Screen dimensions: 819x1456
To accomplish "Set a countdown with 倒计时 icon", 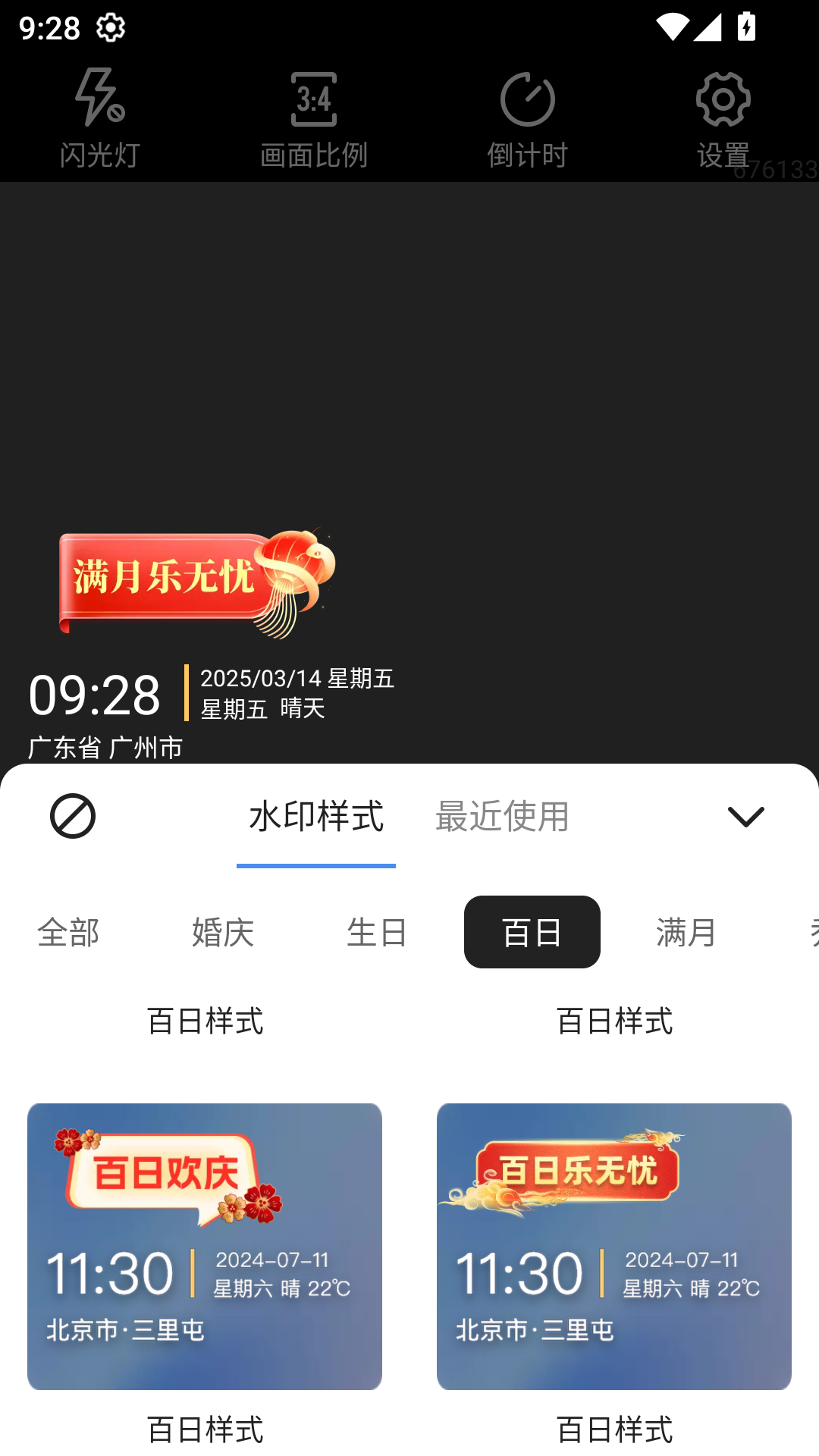I will tap(527, 118).
